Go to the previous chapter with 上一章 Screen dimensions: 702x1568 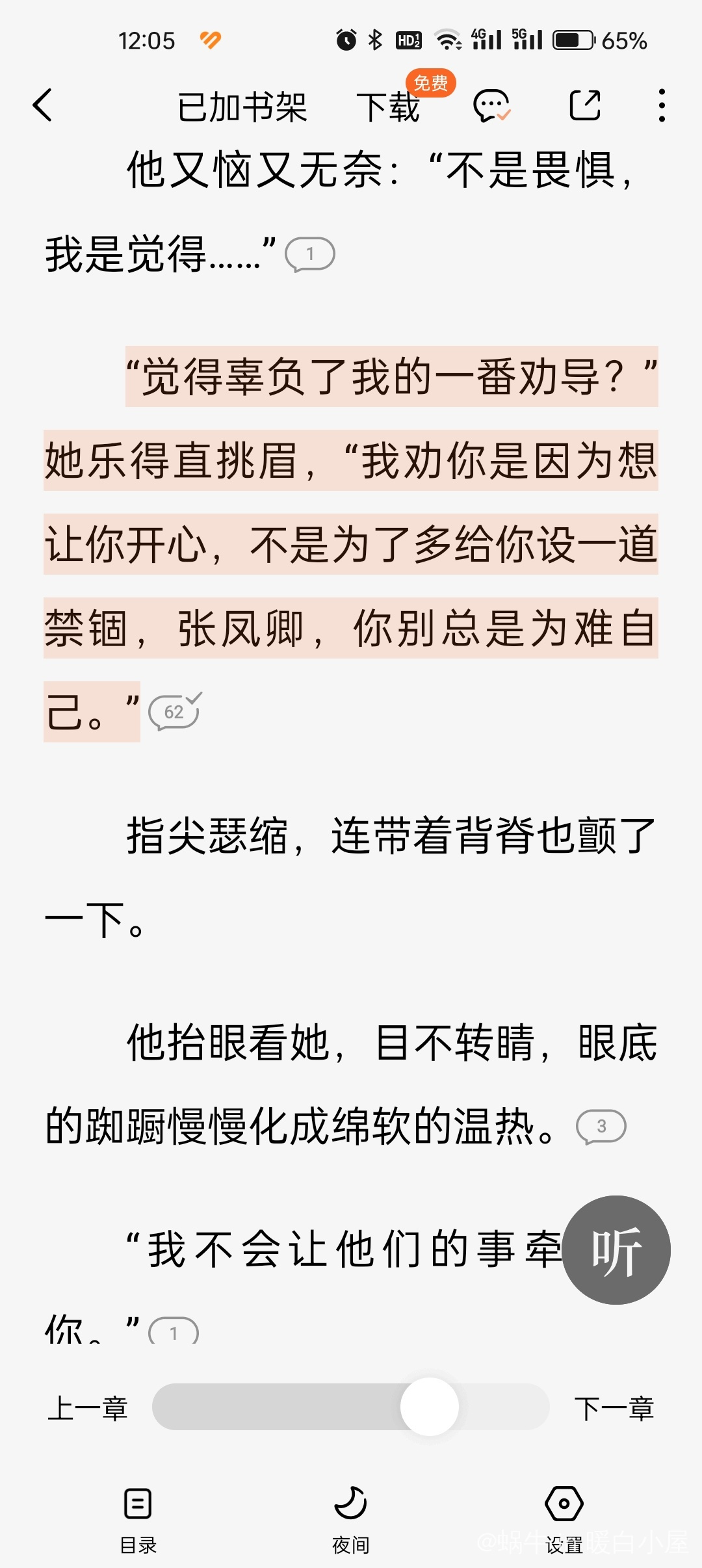pos(88,1408)
